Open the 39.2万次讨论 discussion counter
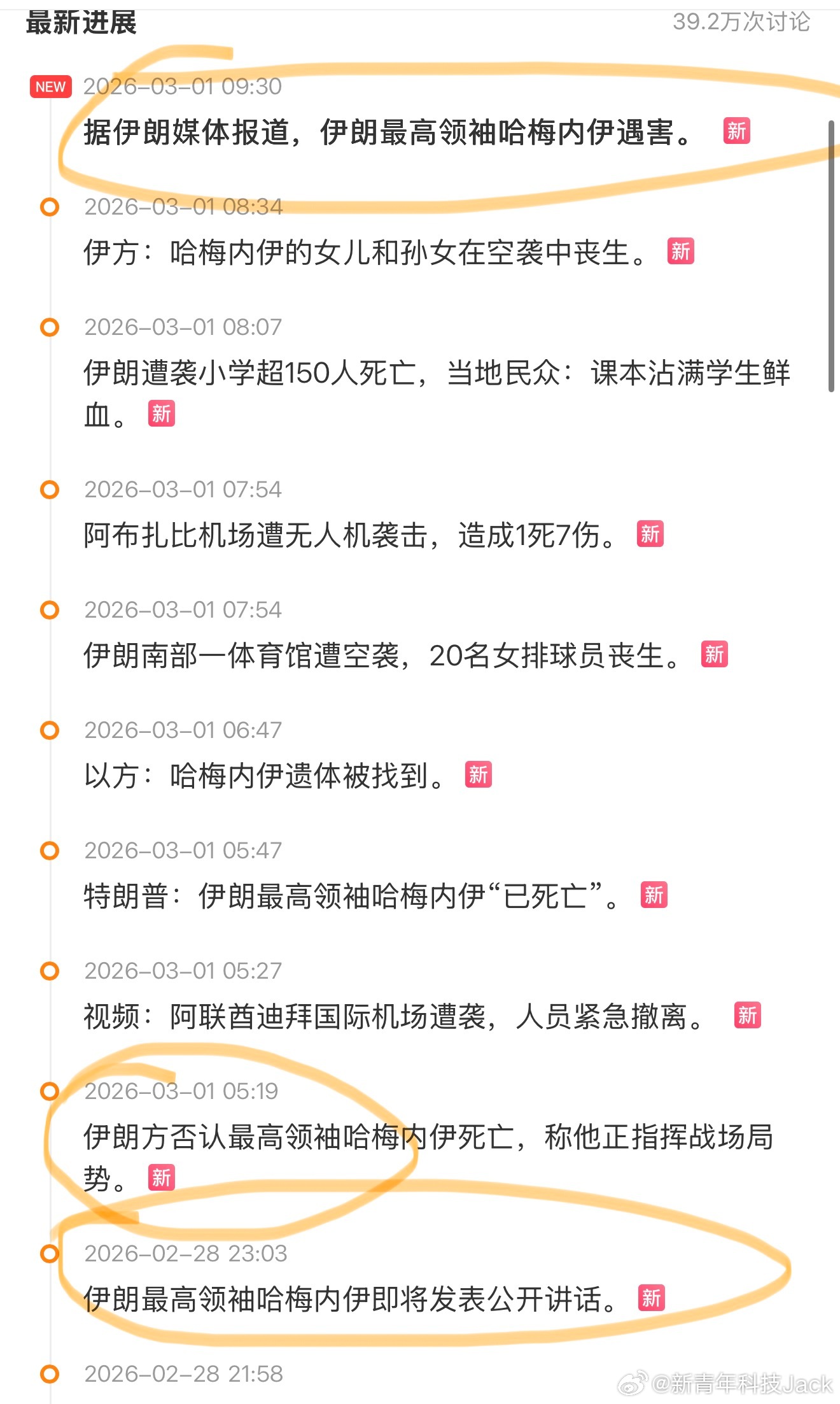Viewport: 840px width, 1404px height. pos(742,24)
